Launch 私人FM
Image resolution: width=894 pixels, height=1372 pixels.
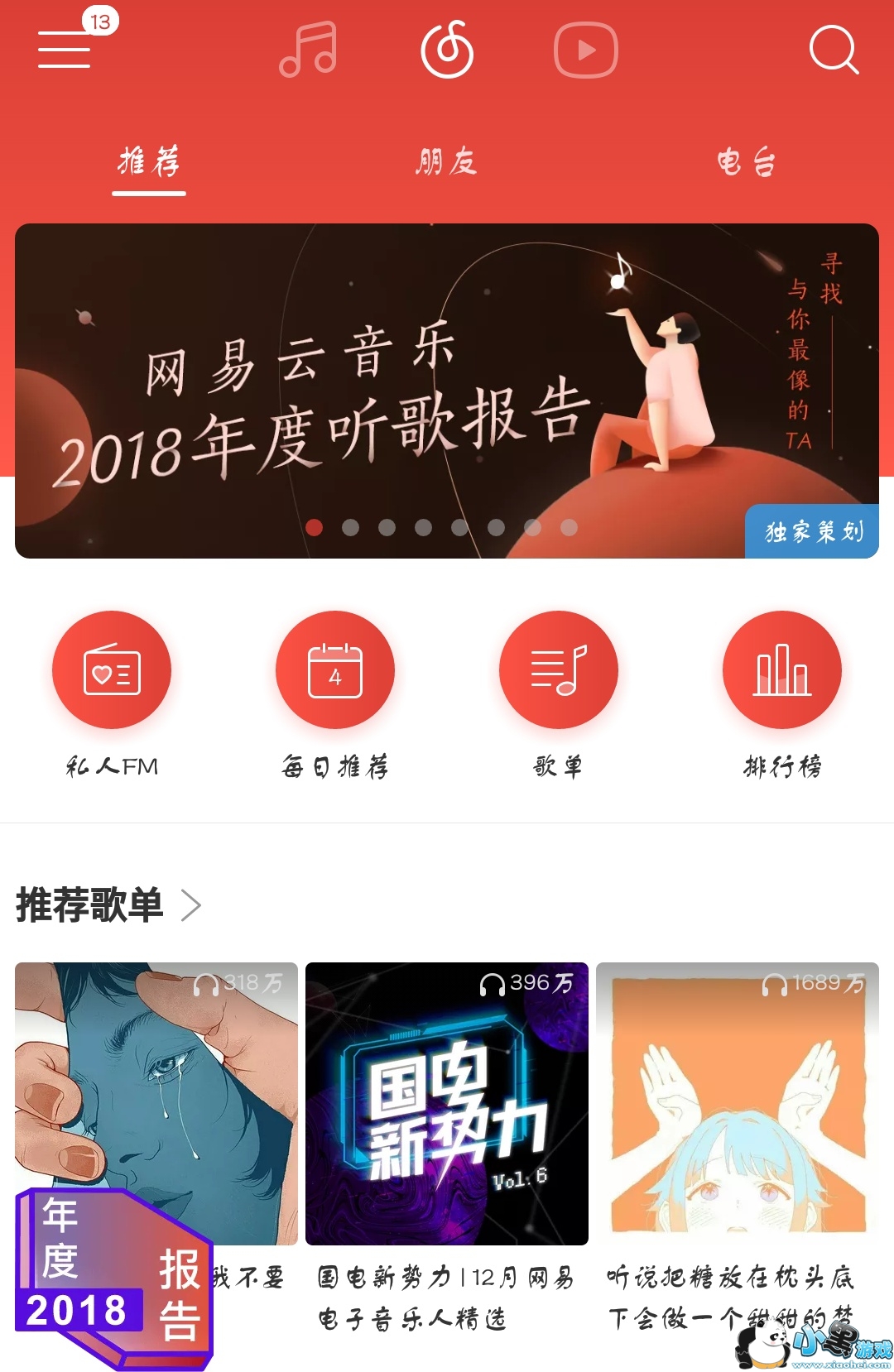112,670
